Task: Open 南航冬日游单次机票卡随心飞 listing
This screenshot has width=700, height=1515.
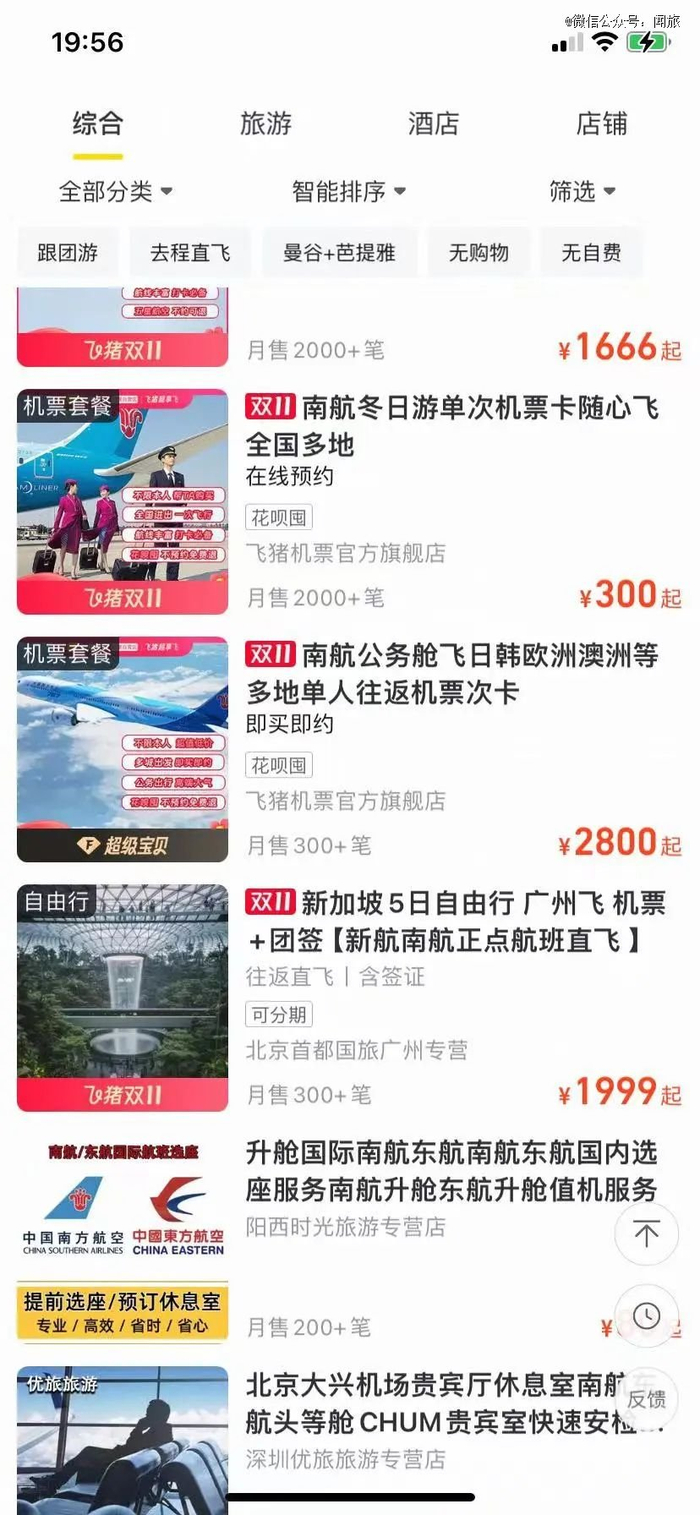Action: (452, 425)
